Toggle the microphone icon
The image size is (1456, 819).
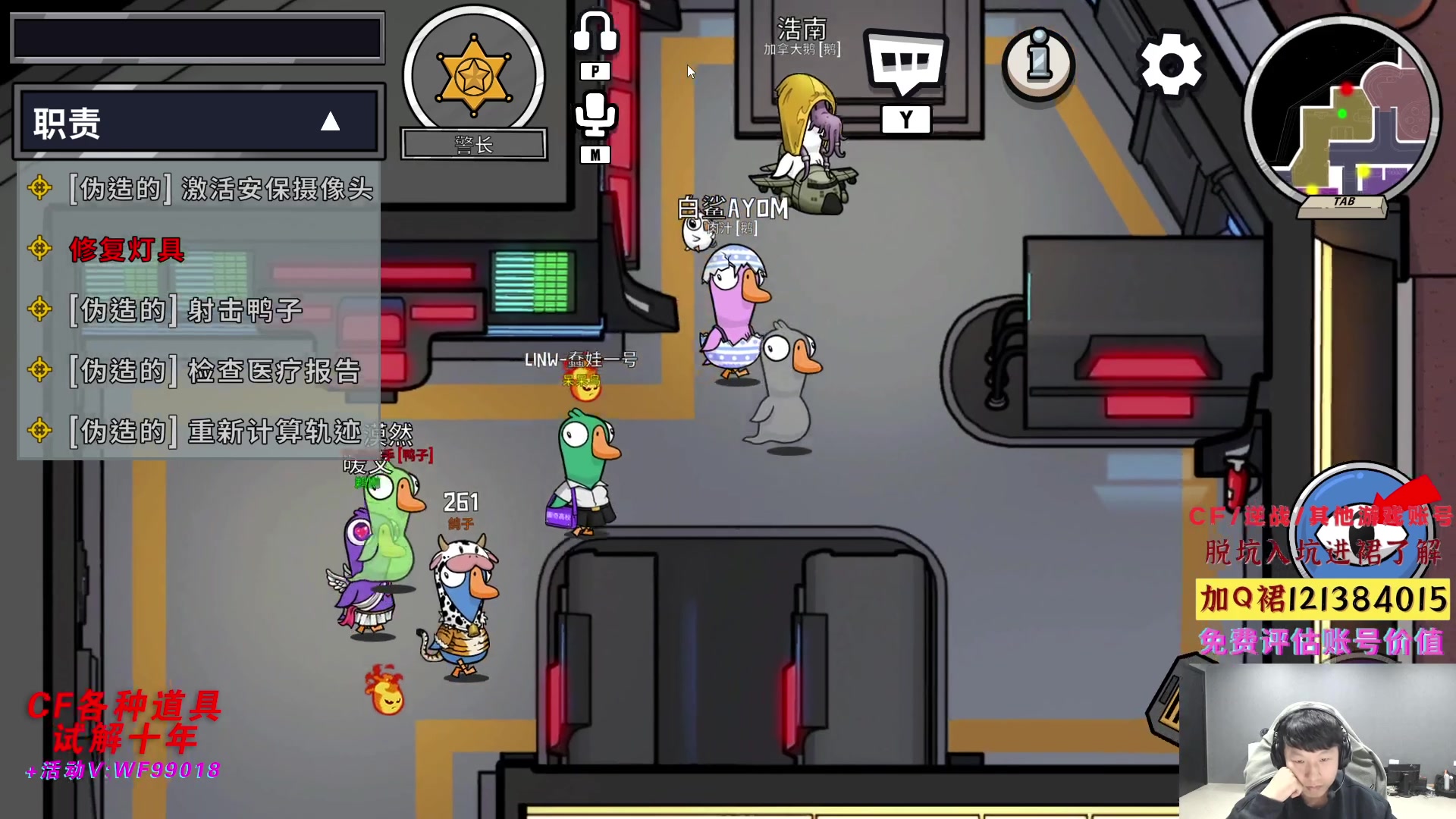[x=595, y=115]
